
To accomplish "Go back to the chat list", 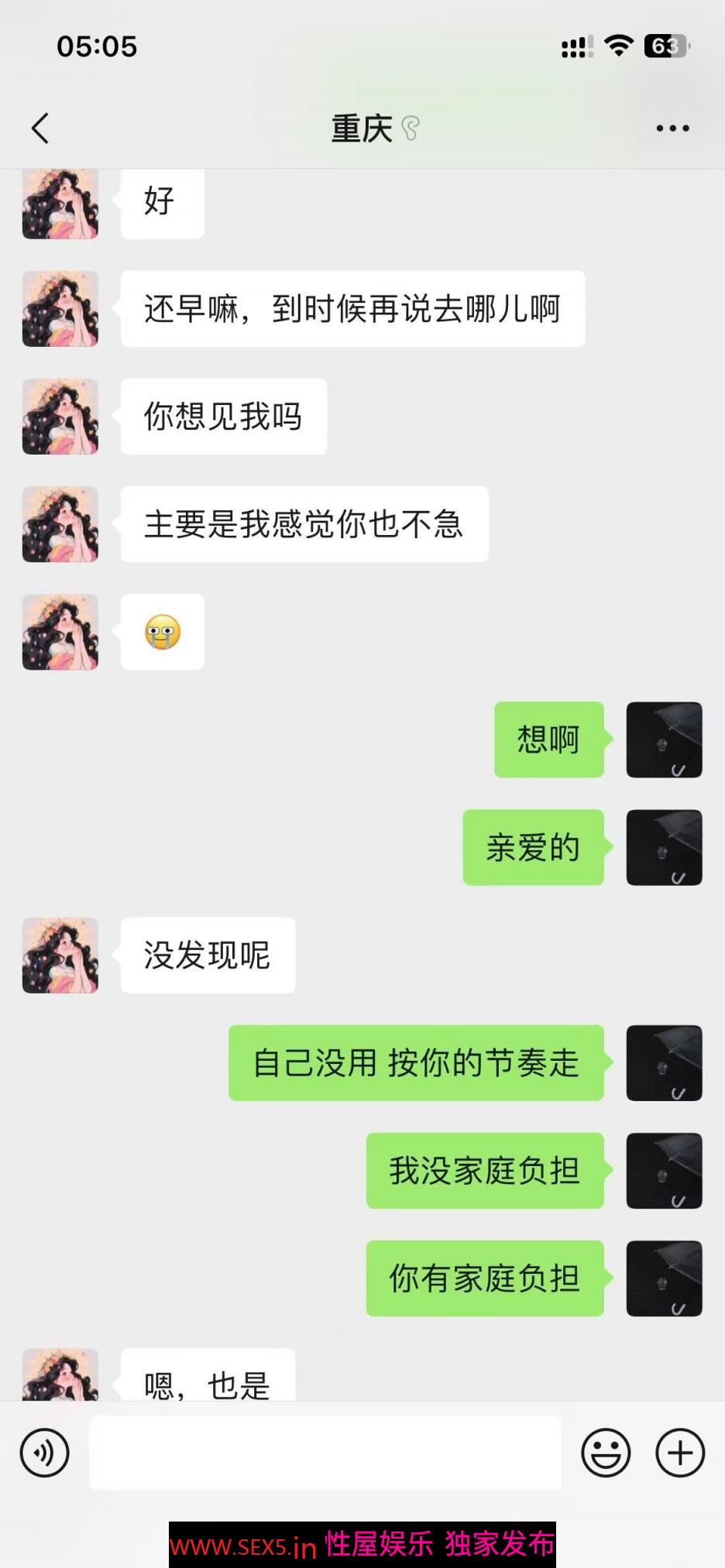I will 40,129.
